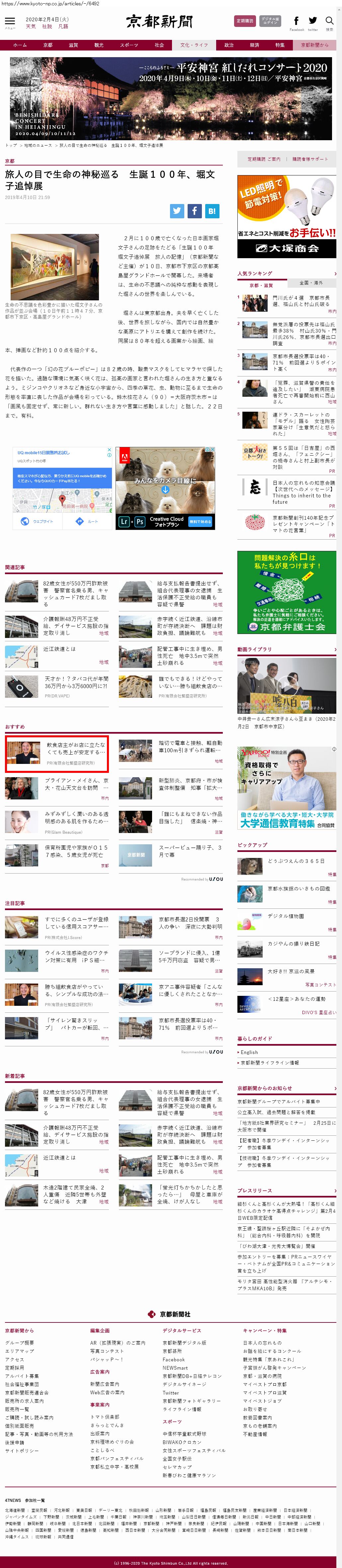Open the exhibition photo of the article
Image resolution: width=342 pixels, height=1568 pixels.
(x=55, y=266)
